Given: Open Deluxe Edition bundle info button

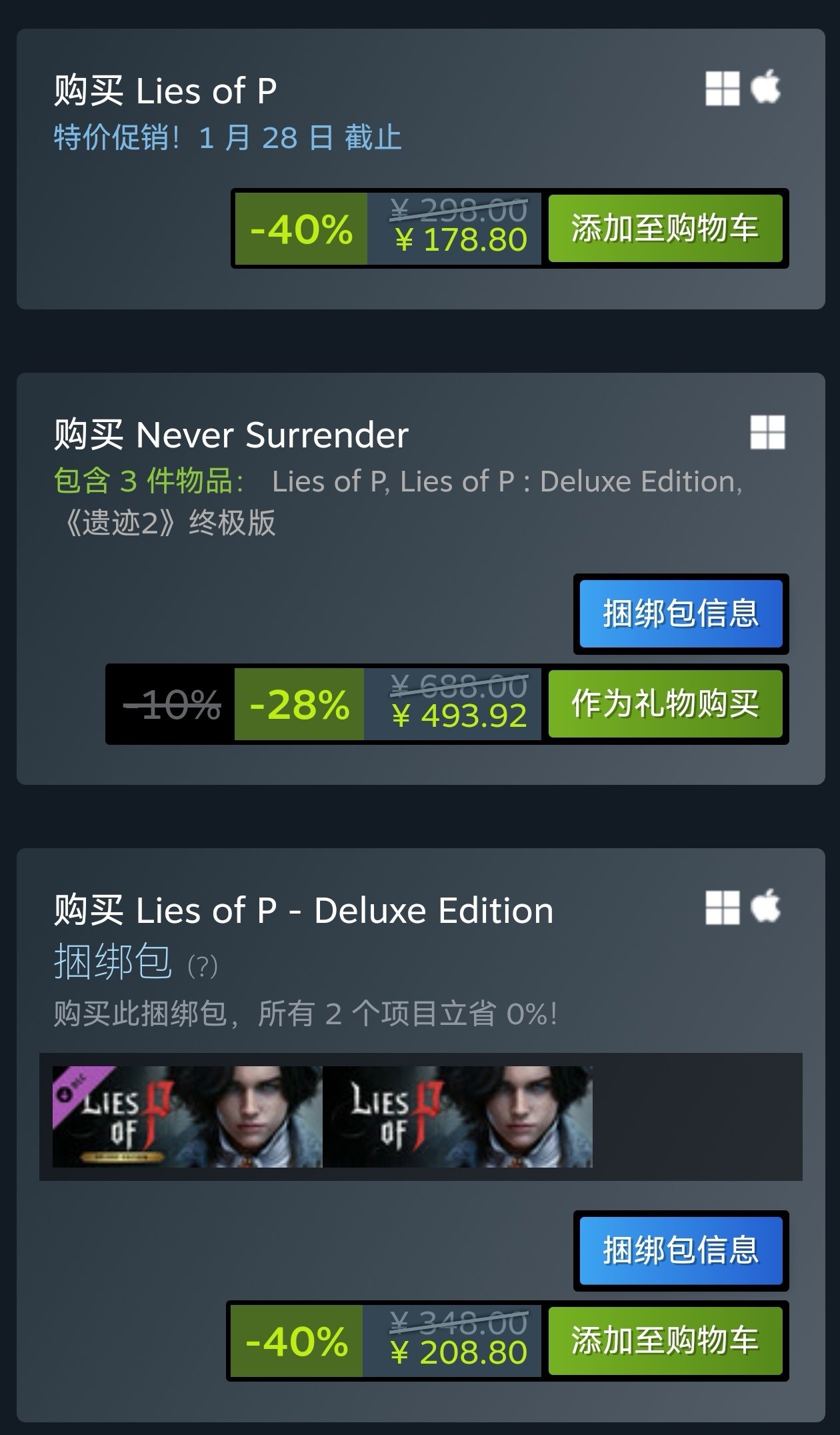Looking at the screenshot, I should point(681,1250).
